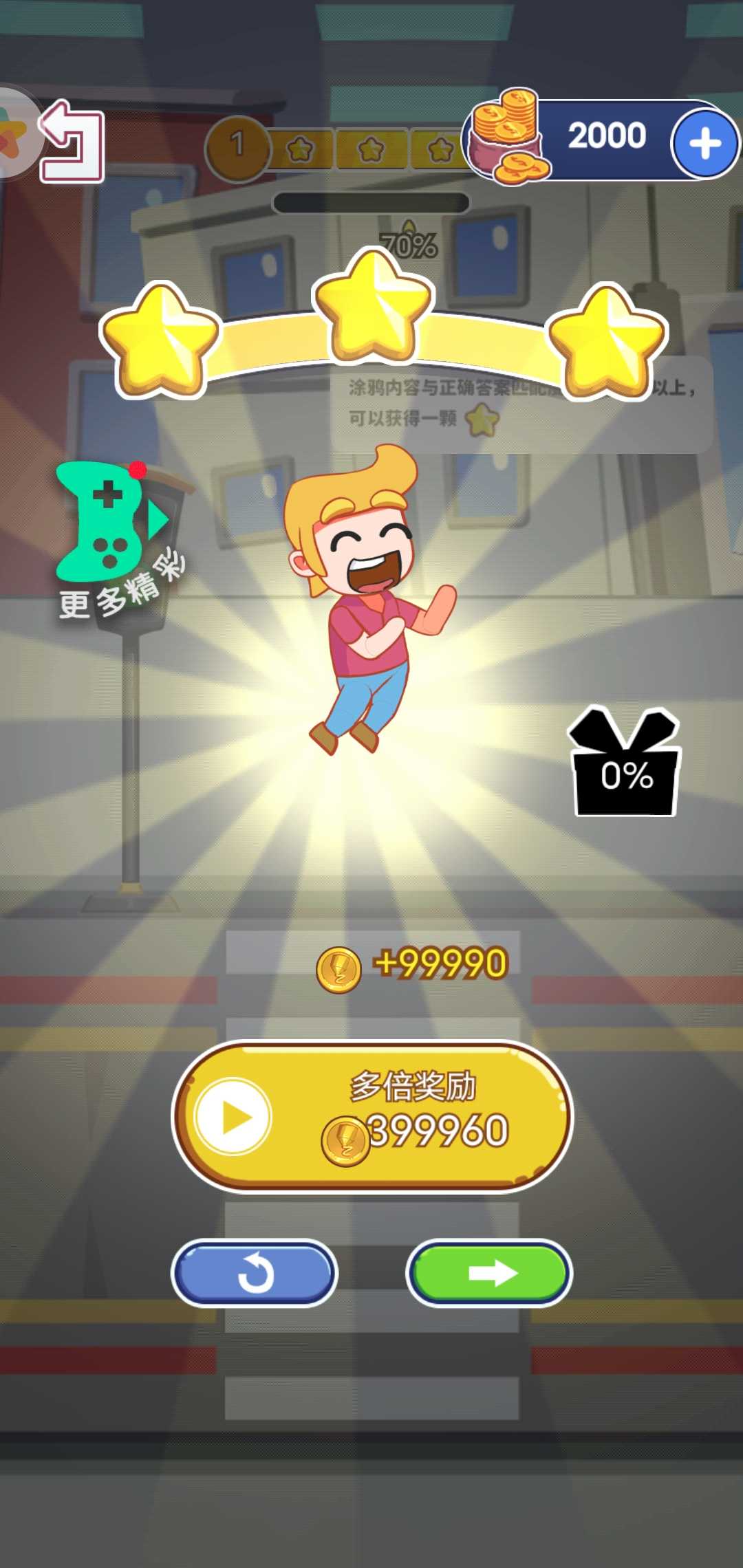743x1568 pixels.
Task: Open the gift box showing 0%
Action: pyautogui.click(x=625, y=763)
